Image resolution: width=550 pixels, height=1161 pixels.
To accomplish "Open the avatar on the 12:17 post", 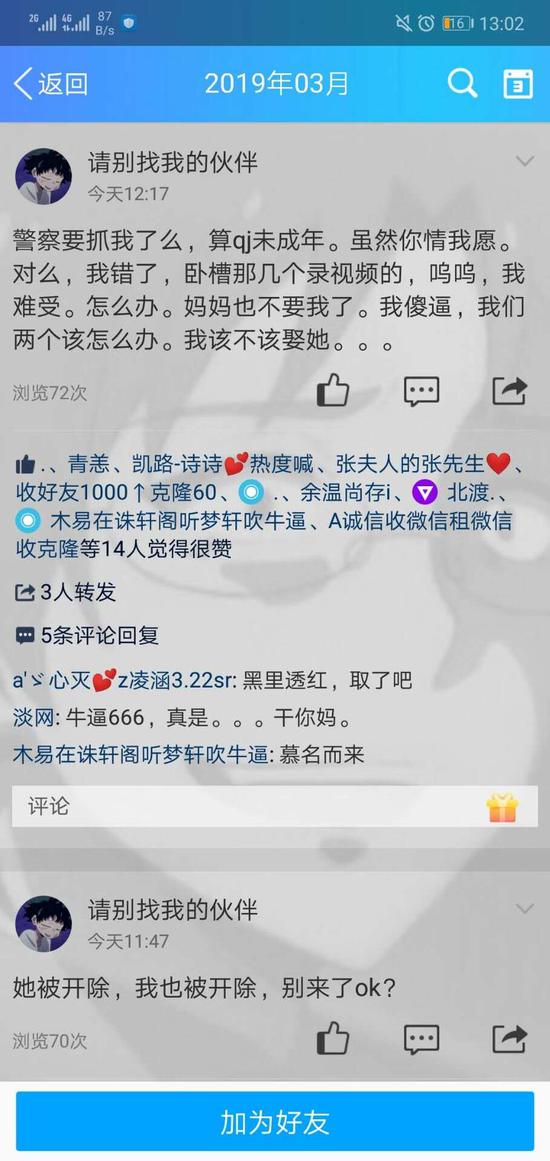I will point(44,176).
